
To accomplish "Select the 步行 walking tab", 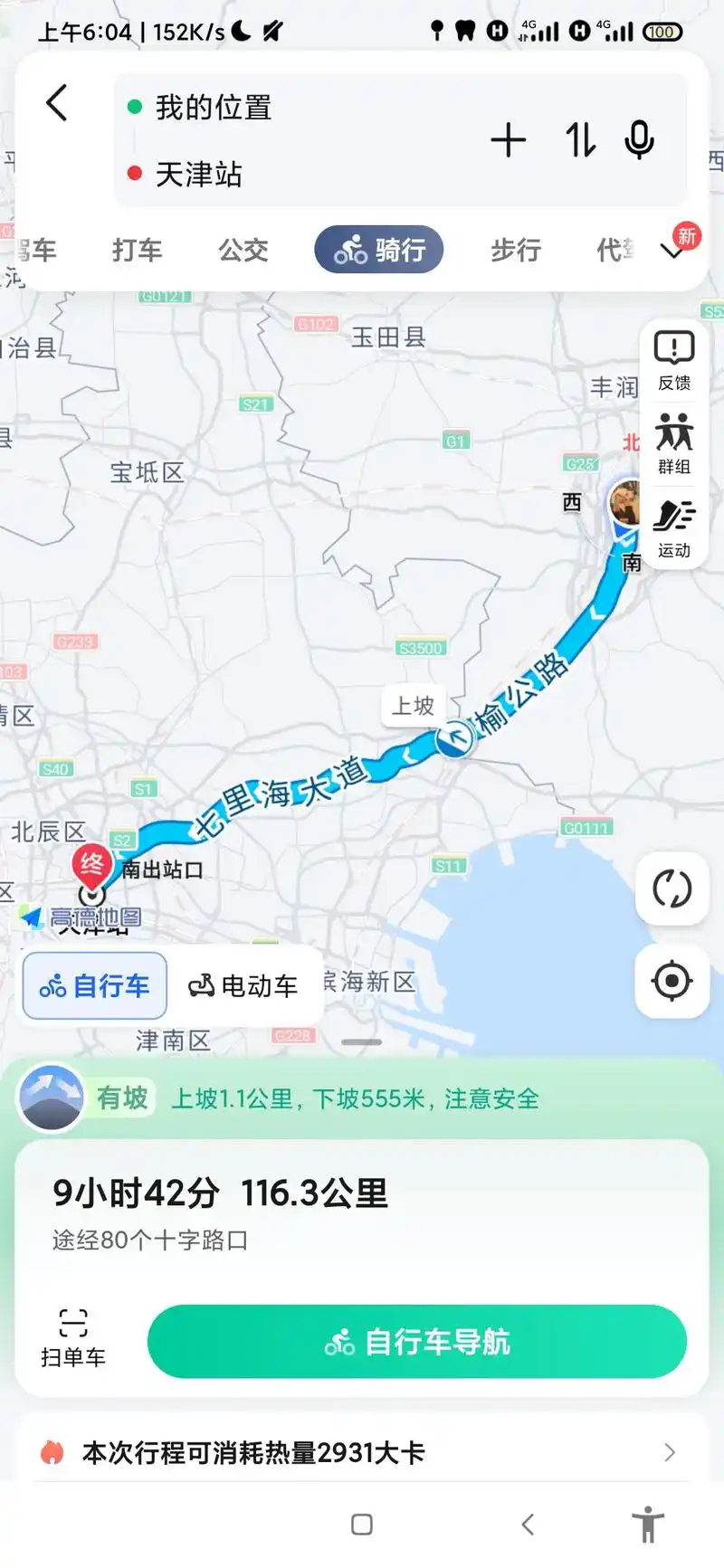I will tap(516, 250).
